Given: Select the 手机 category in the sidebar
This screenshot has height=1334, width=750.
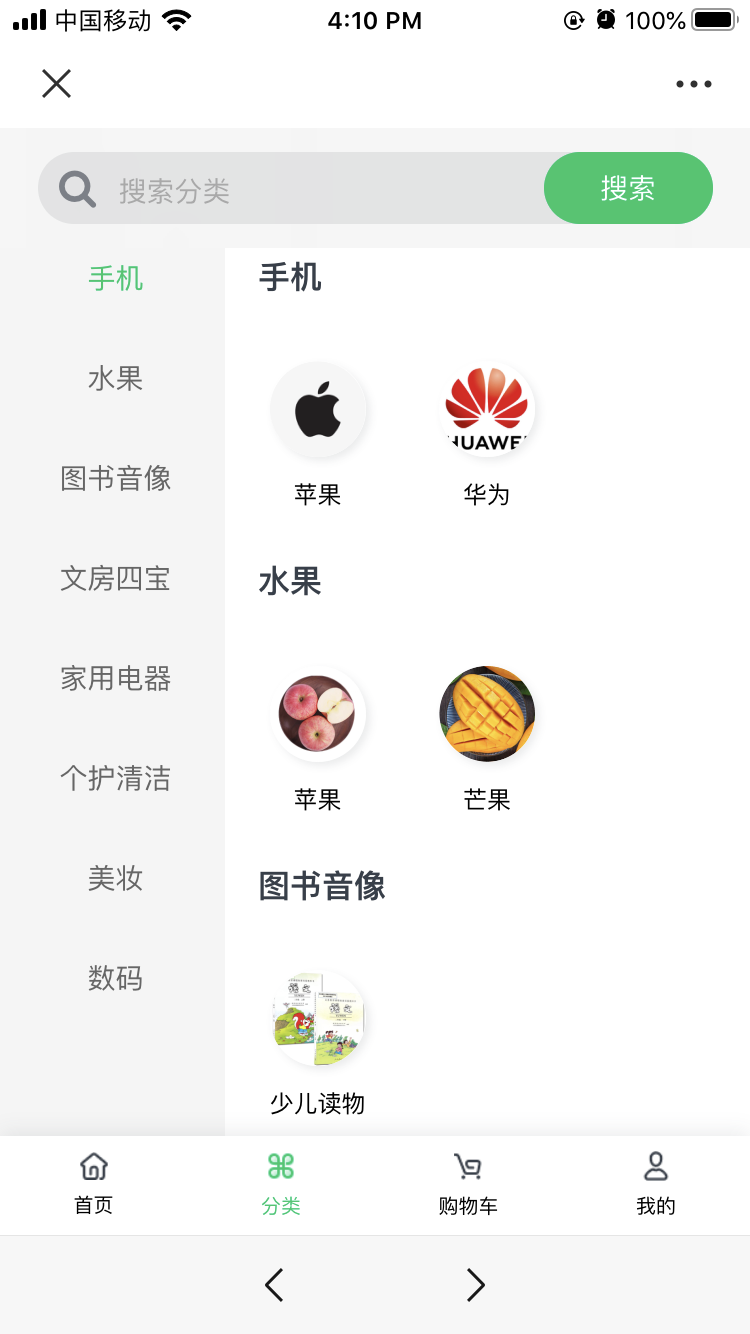Looking at the screenshot, I should [x=116, y=278].
